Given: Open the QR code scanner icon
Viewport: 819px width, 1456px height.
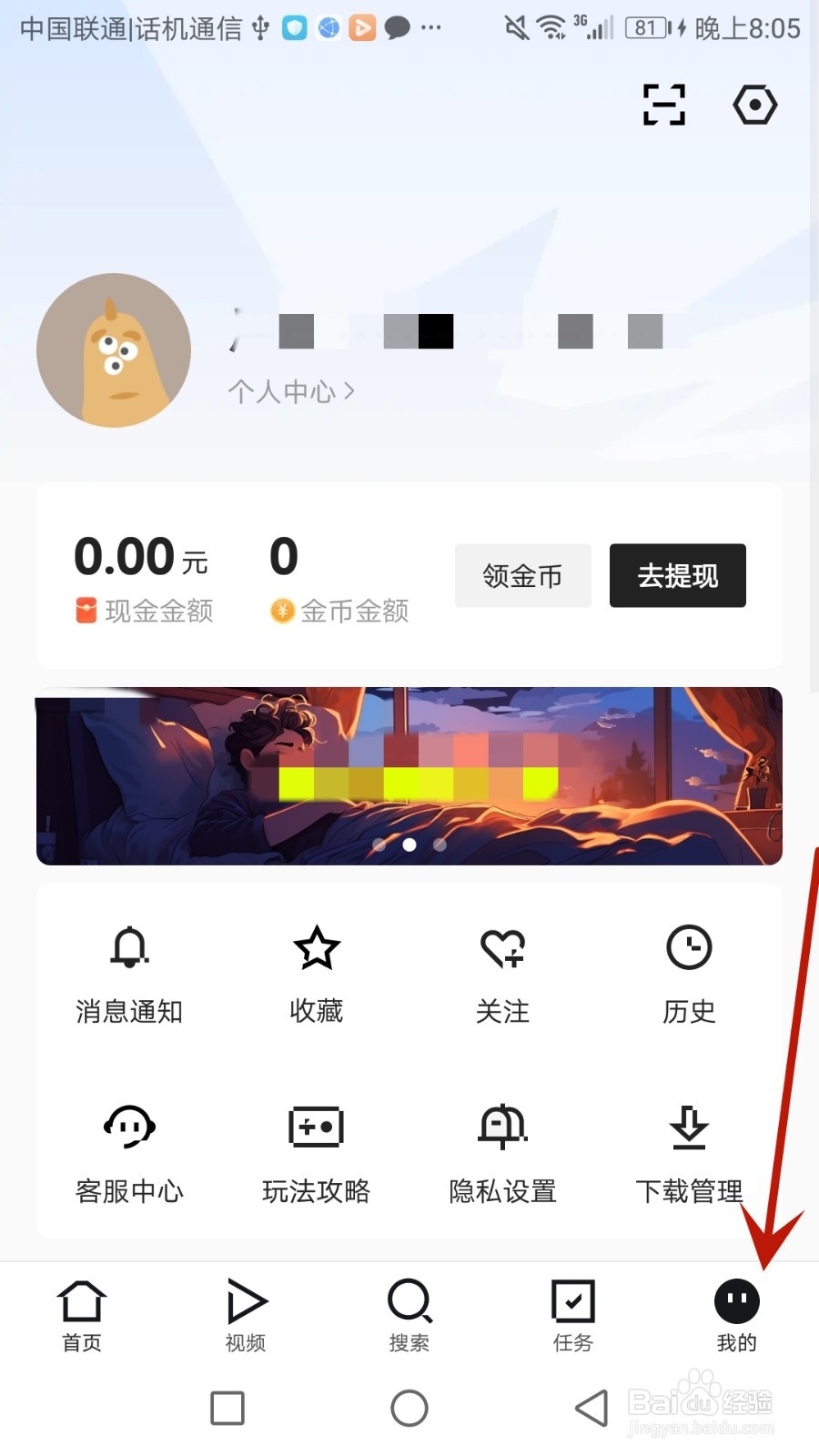Looking at the screenshot, I should [x=663, y=105].
